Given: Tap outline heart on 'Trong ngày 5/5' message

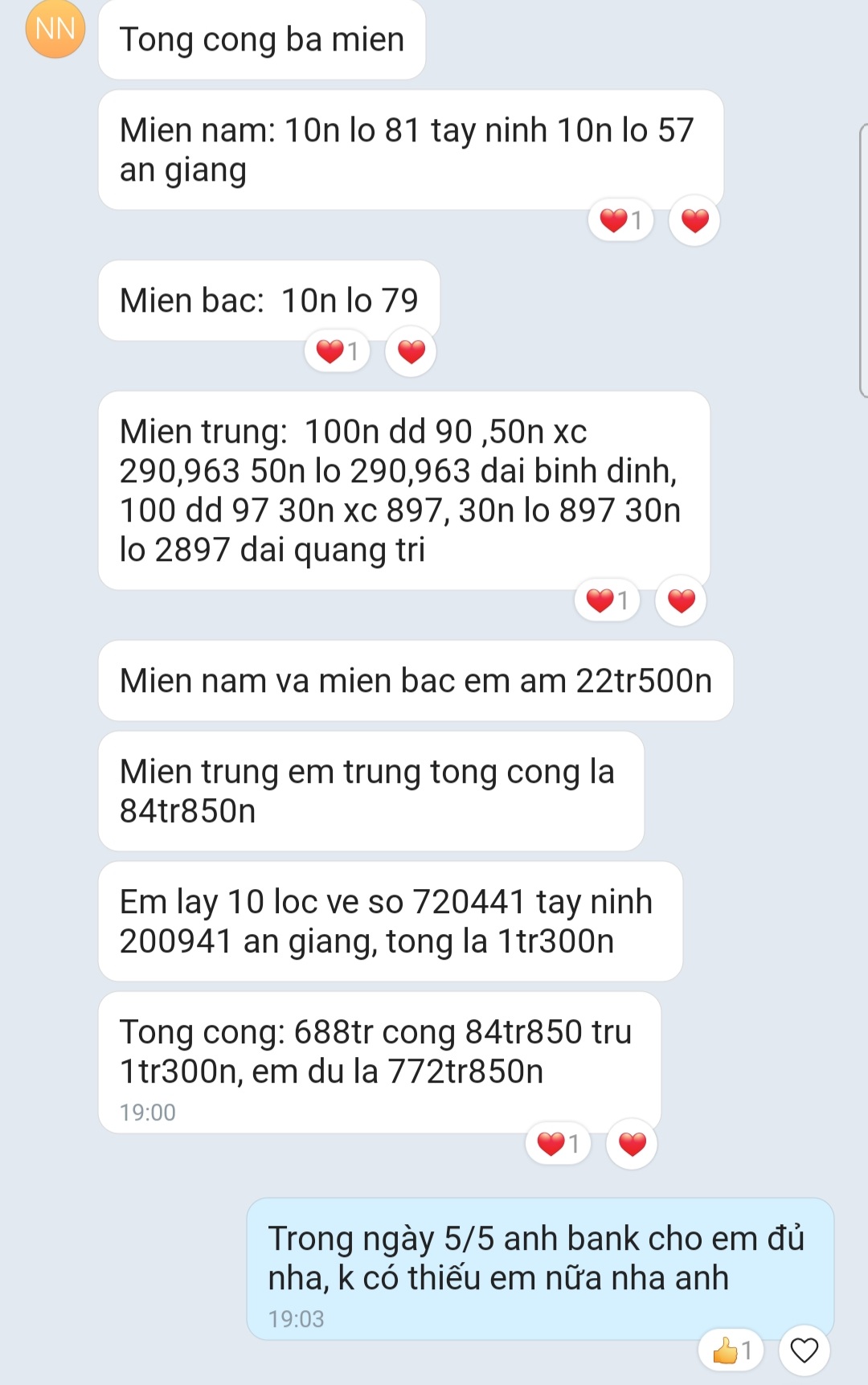Looking at the screenshot, I should [804, 1350].
